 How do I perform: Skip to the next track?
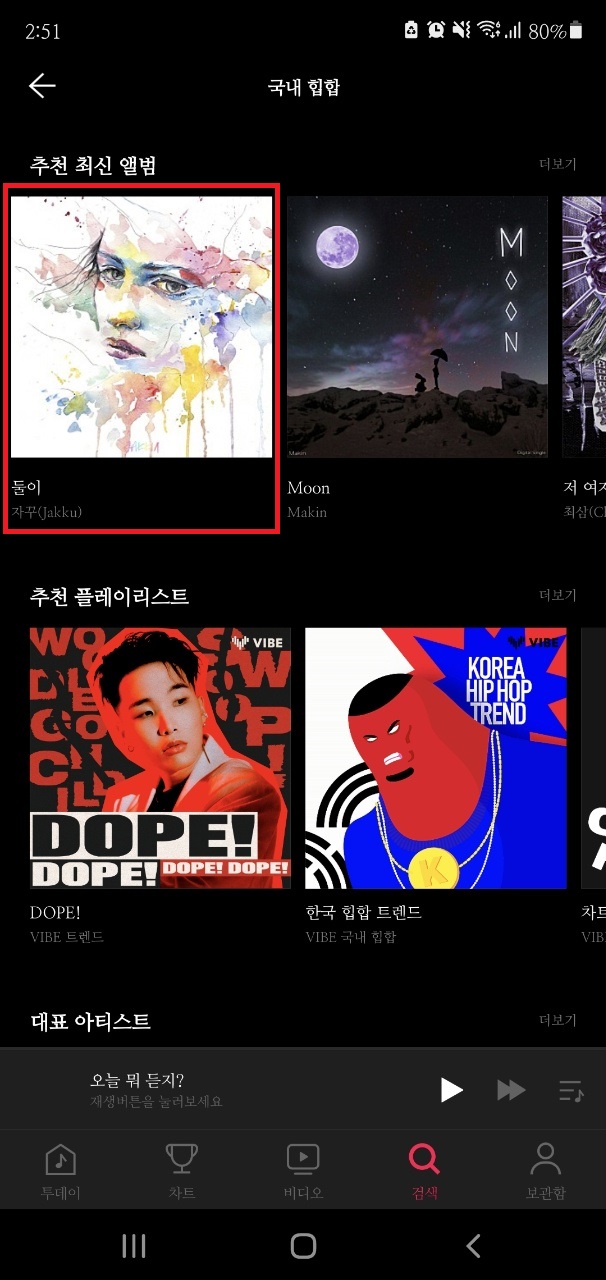point(511,1090)
